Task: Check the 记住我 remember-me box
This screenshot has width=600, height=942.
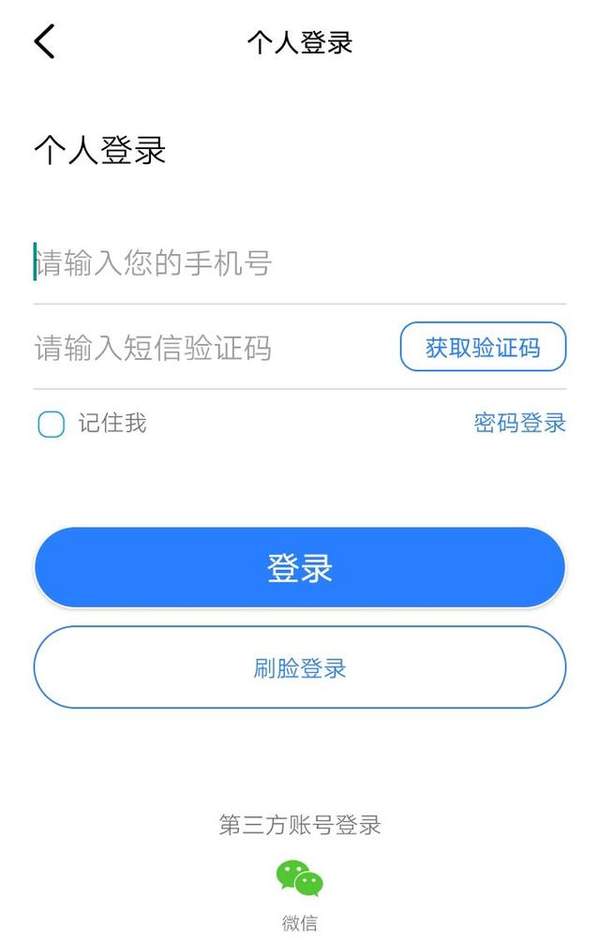Action: tap(51, 424)
